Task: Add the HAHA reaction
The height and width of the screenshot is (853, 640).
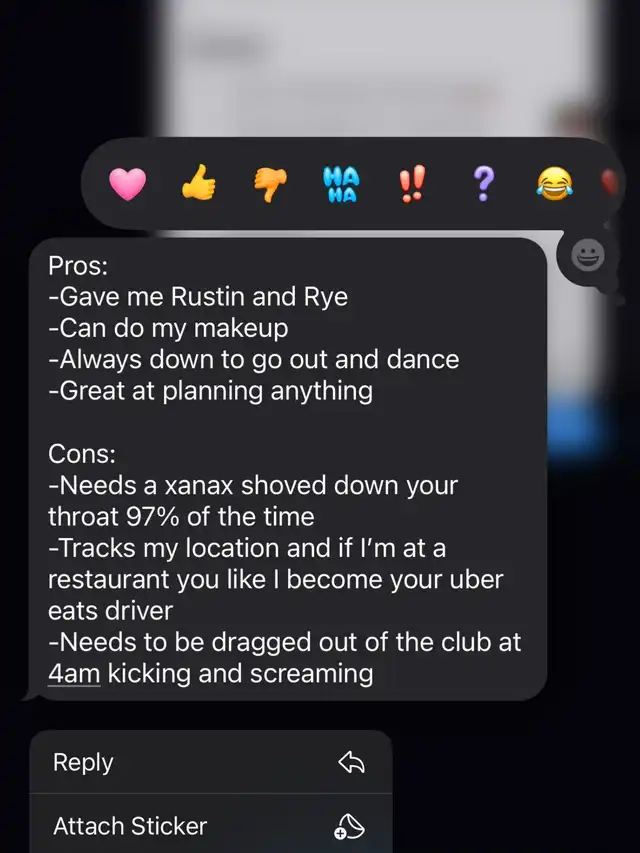Action: pyautogui.click(x=340, y=184)
